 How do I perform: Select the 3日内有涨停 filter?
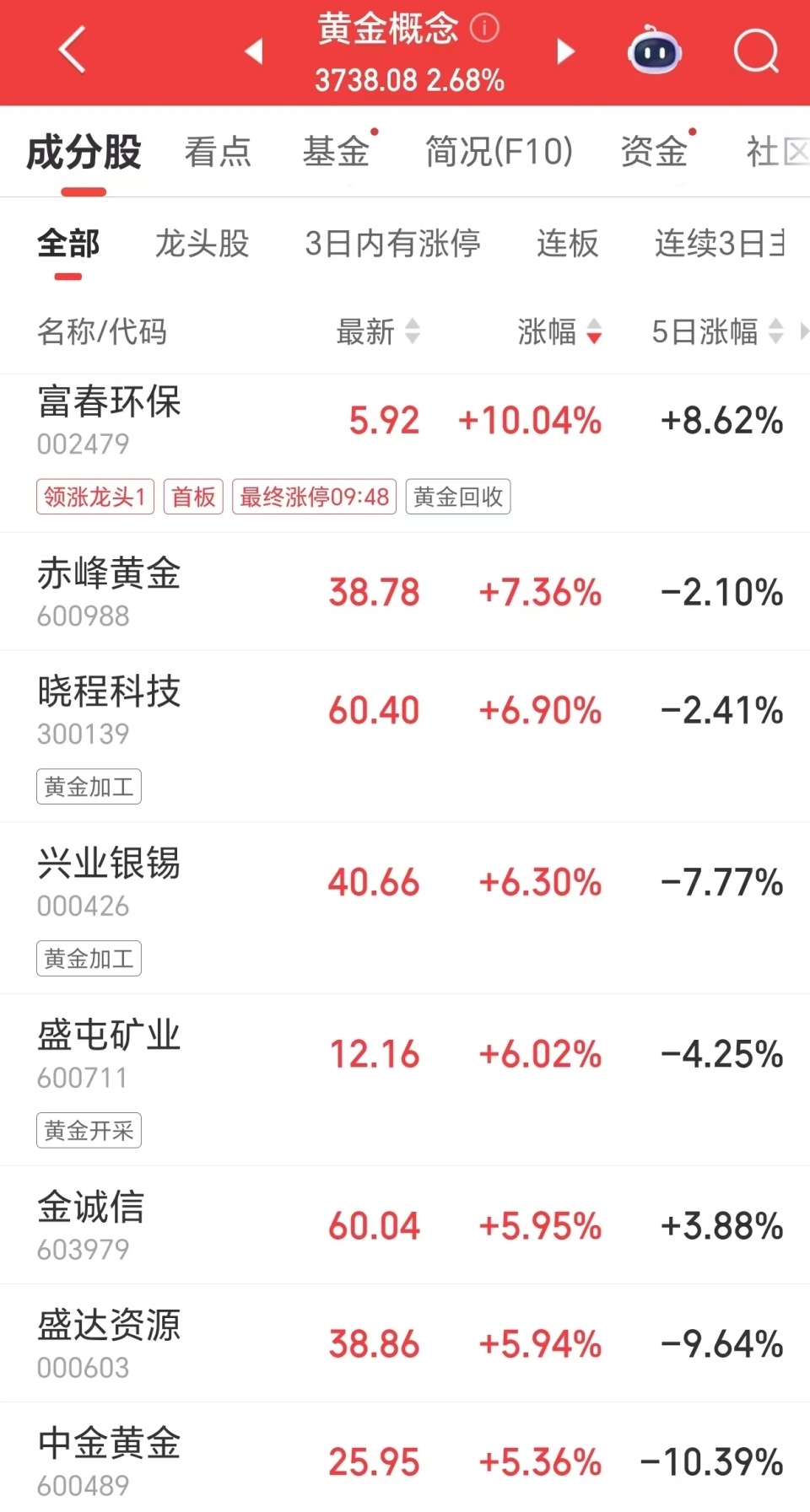tap(394, 245)
